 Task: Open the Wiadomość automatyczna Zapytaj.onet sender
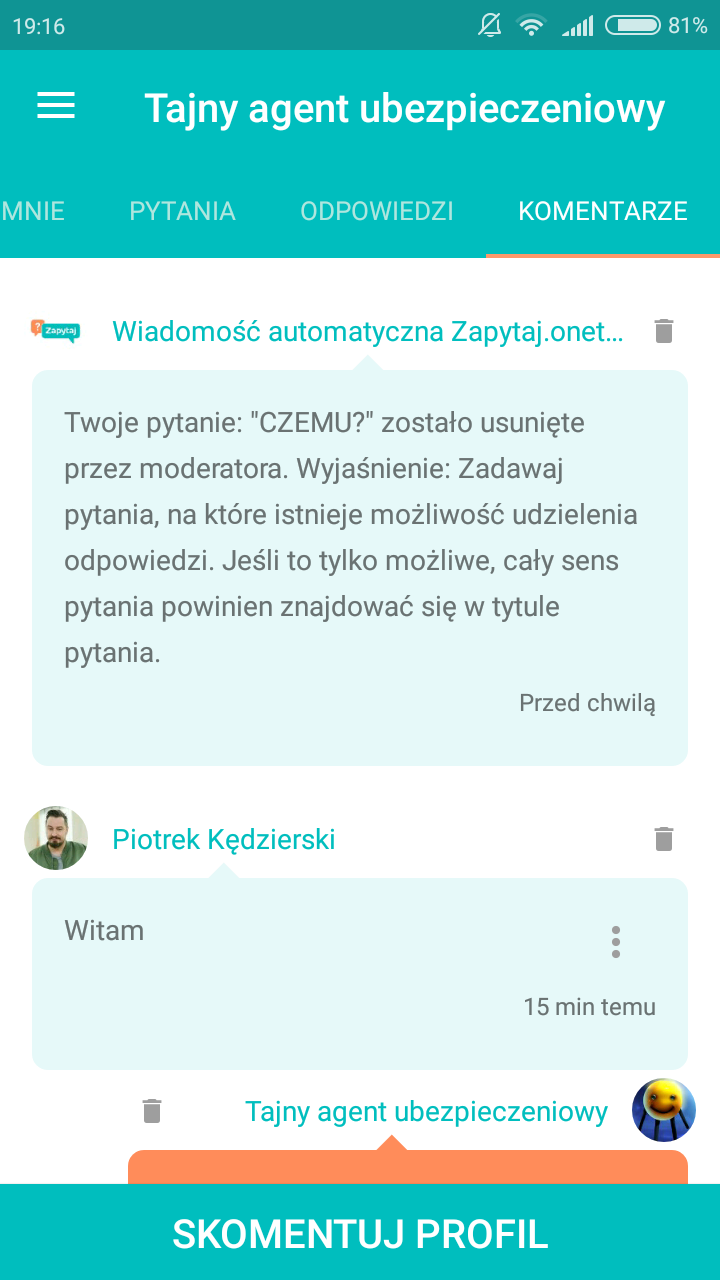(367, 331)
